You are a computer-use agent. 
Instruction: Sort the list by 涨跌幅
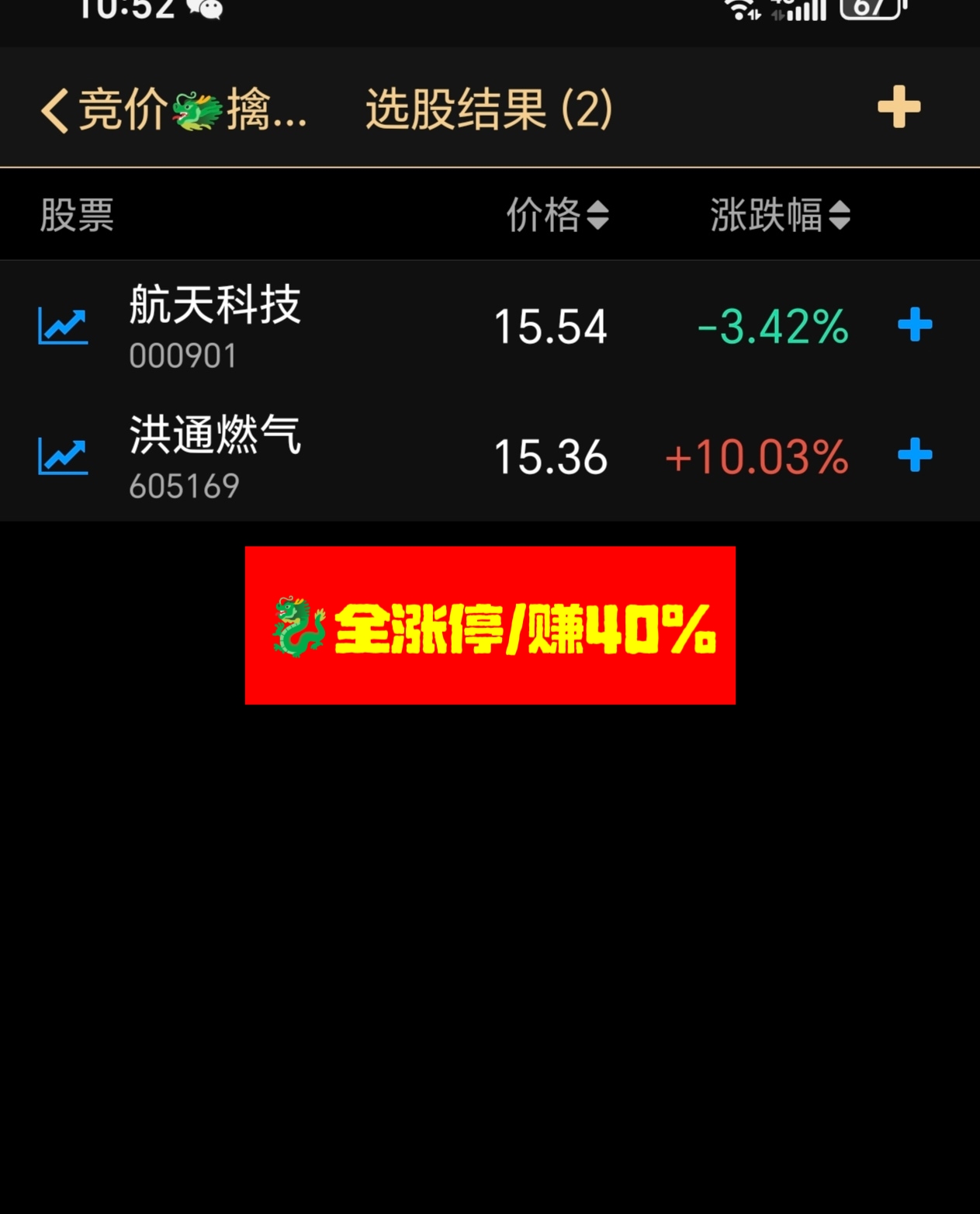pyautogui.click(x=779, y=215)
